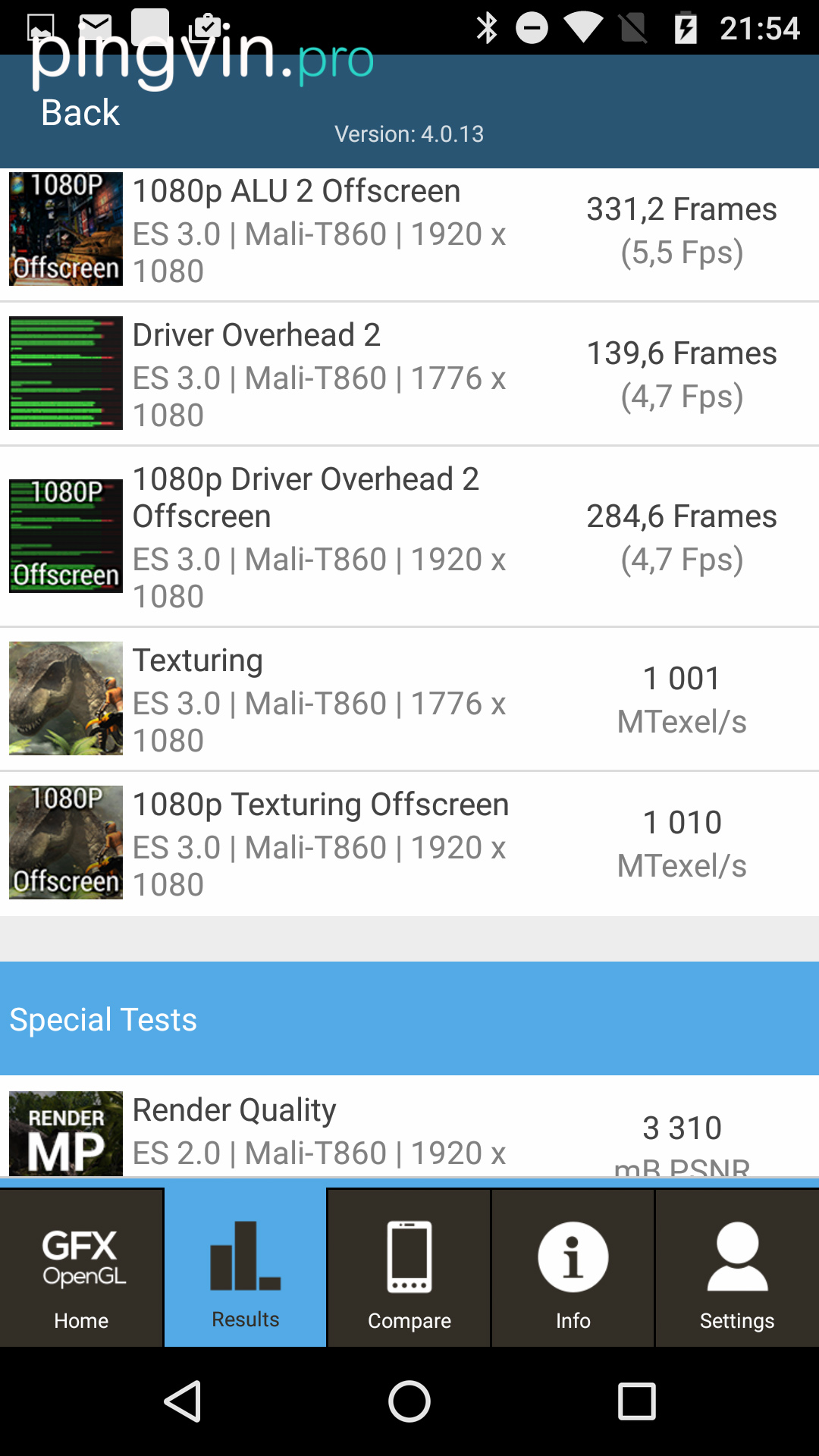The width and height of the screenshot is (819, 1456).
Task: Switch to the Settings tab
Action: (737, 1268)
